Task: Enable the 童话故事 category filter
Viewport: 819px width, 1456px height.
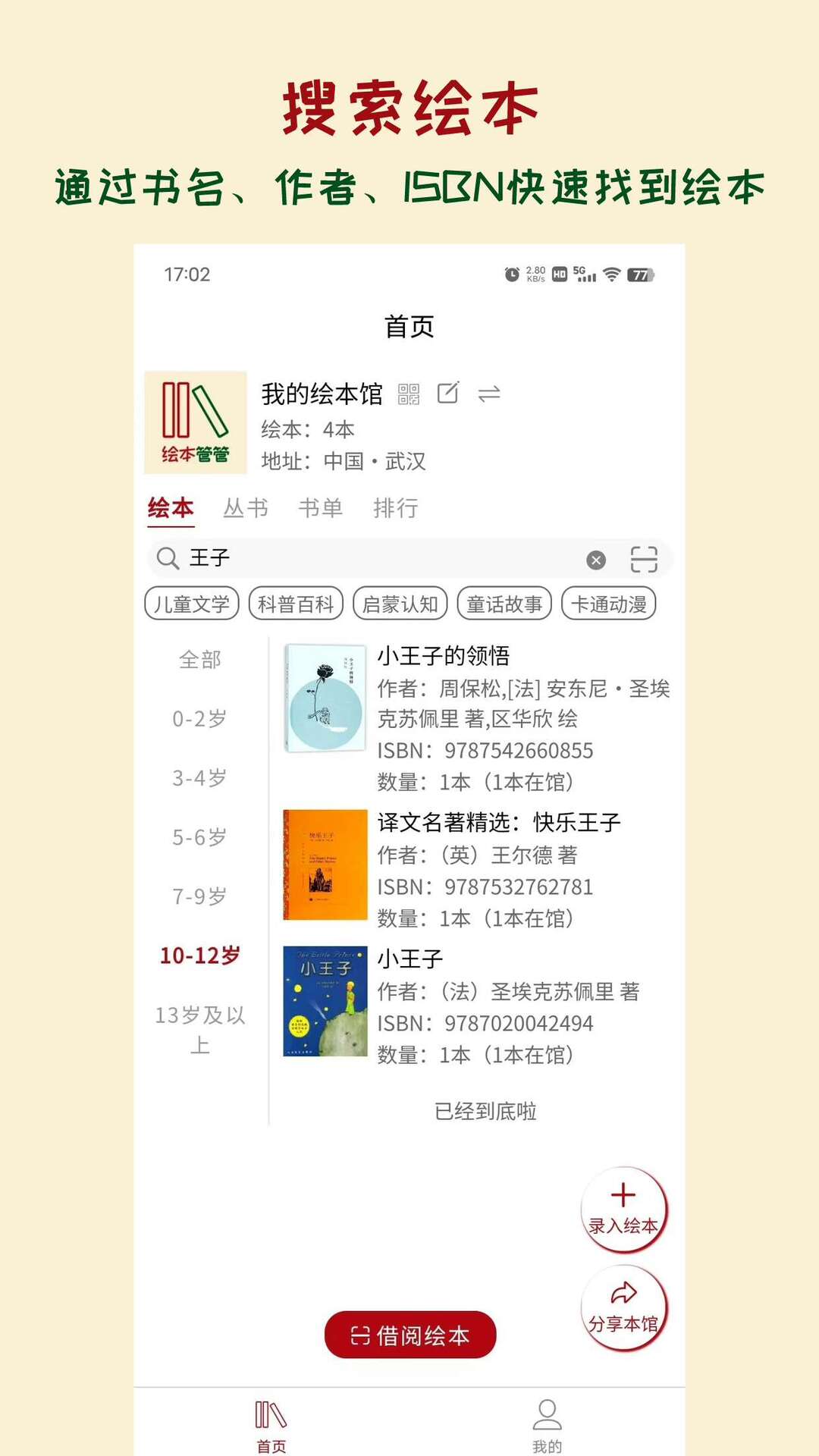Action: [x=503, y=604]
